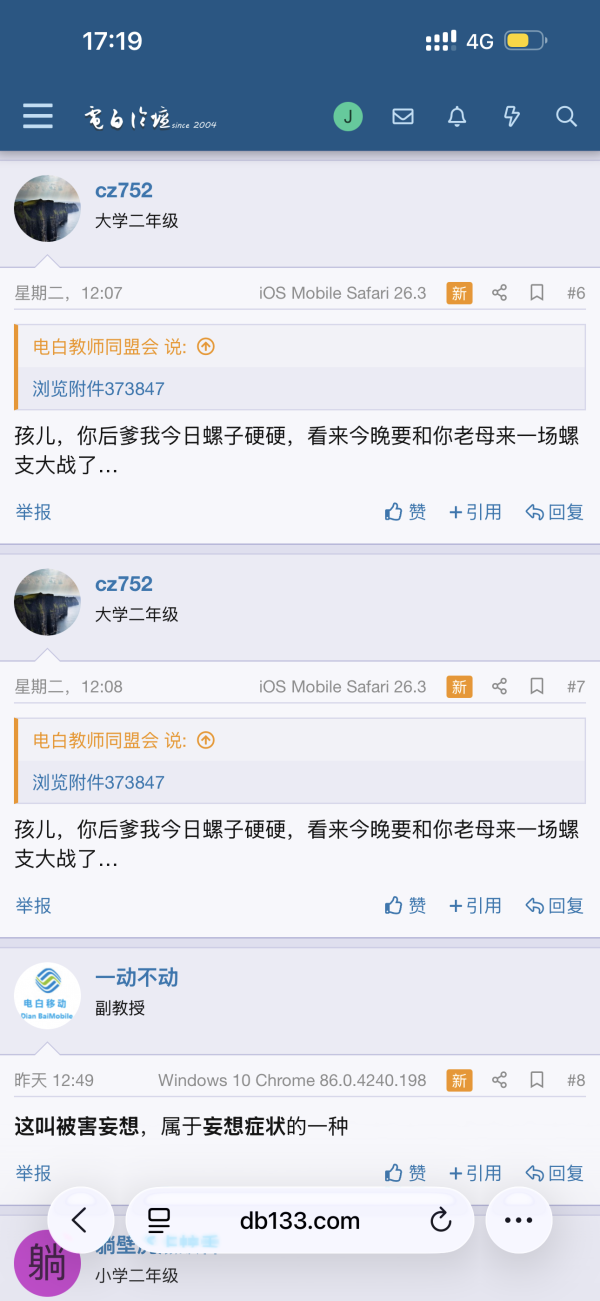This screenshot has width=600, height=1301.
Task: Open forum search
Action: (566, 116)
